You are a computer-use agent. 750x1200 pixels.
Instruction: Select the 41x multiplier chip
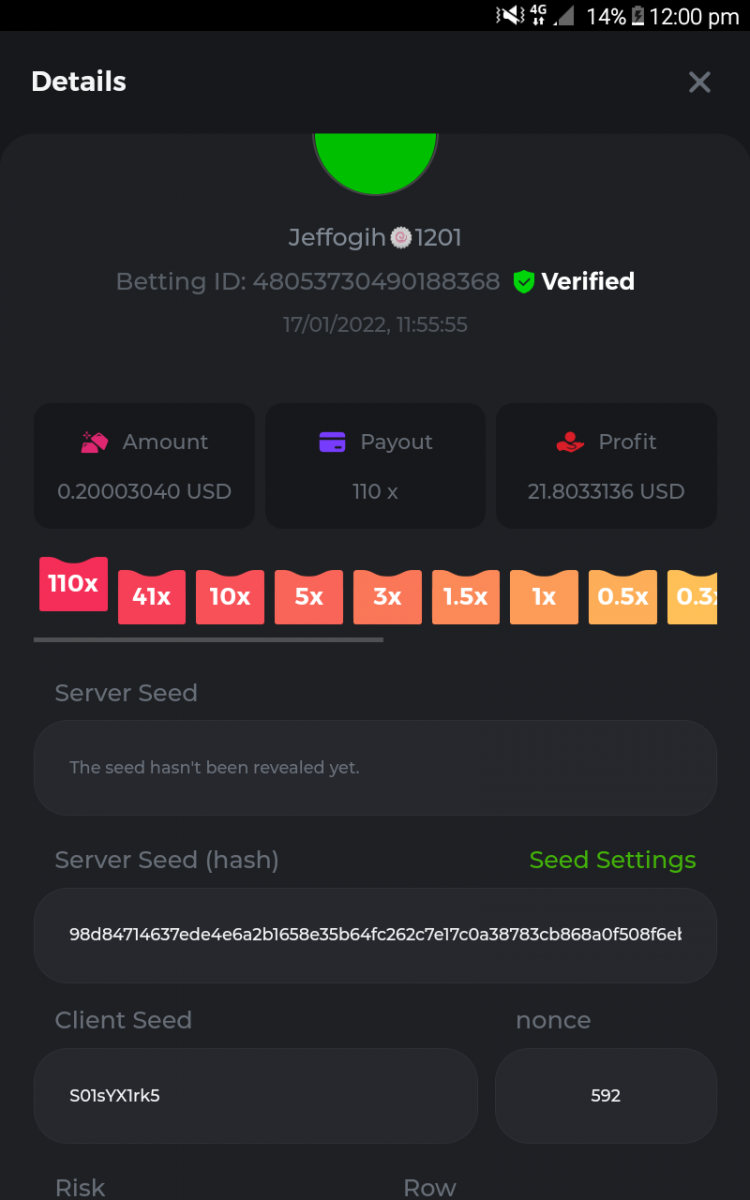pos(152,597)
